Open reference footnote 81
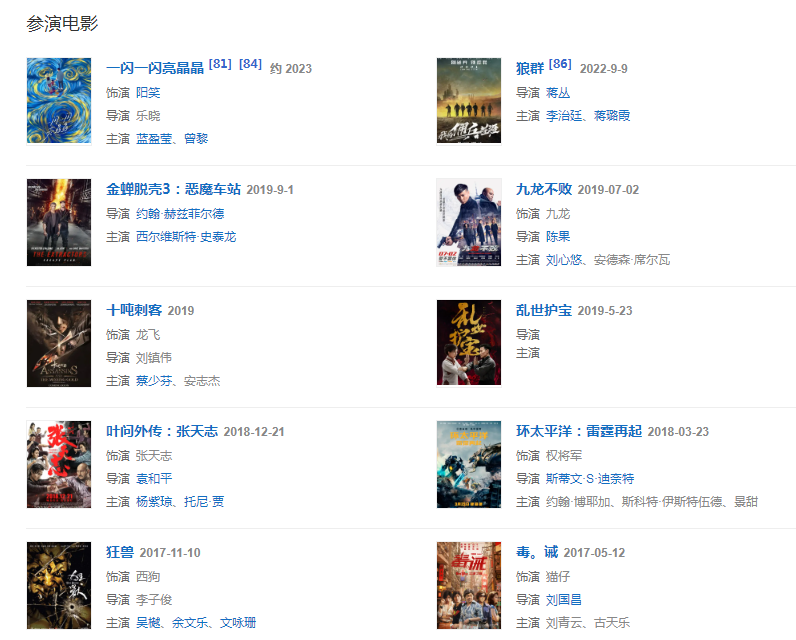 (x=220, y=64)
